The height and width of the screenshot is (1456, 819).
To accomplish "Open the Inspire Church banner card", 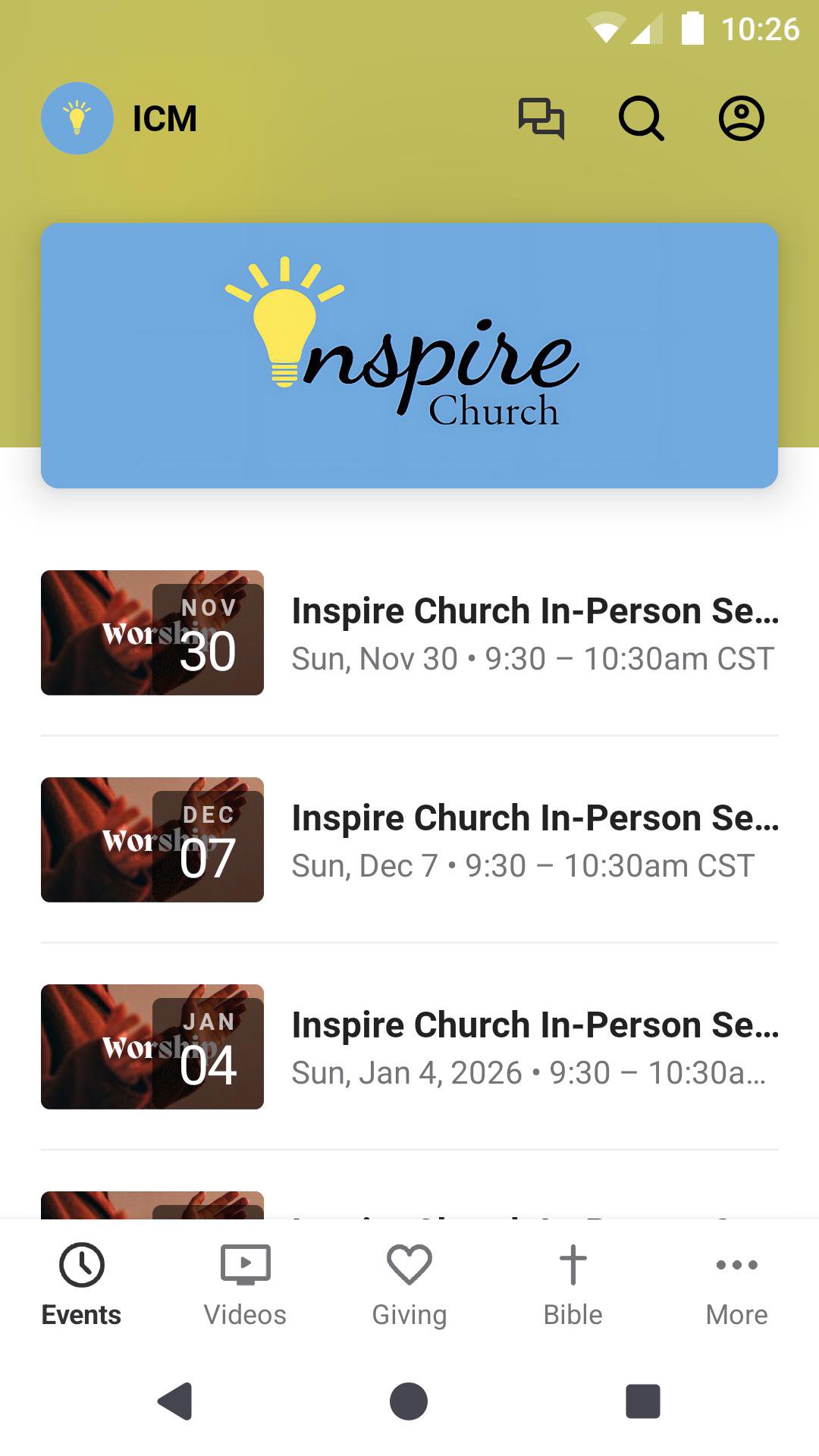I will (x=409, y=355).
